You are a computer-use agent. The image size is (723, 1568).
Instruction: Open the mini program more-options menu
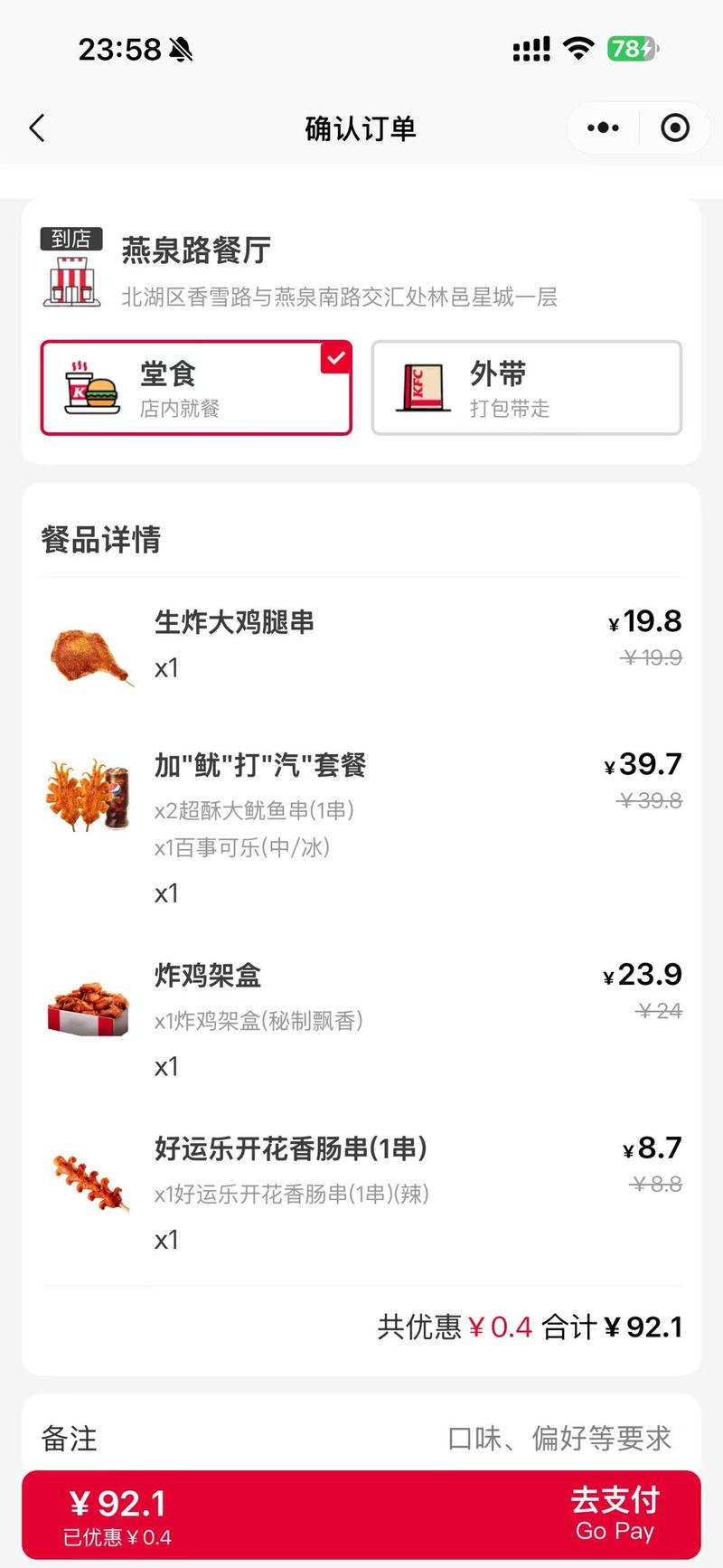point(603,128)
